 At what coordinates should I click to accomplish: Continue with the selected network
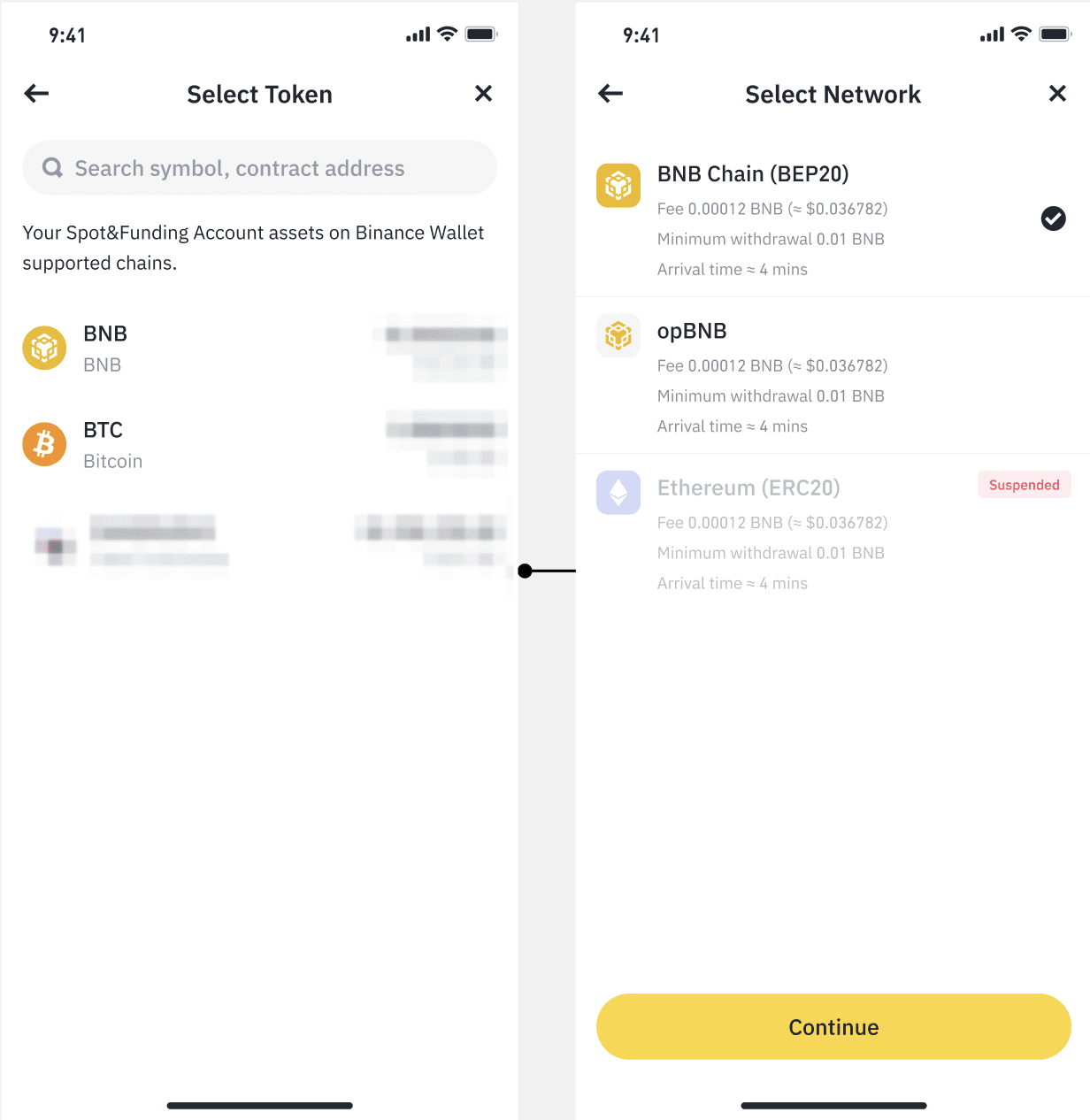pyautogui.click(x=833, y=1026)
